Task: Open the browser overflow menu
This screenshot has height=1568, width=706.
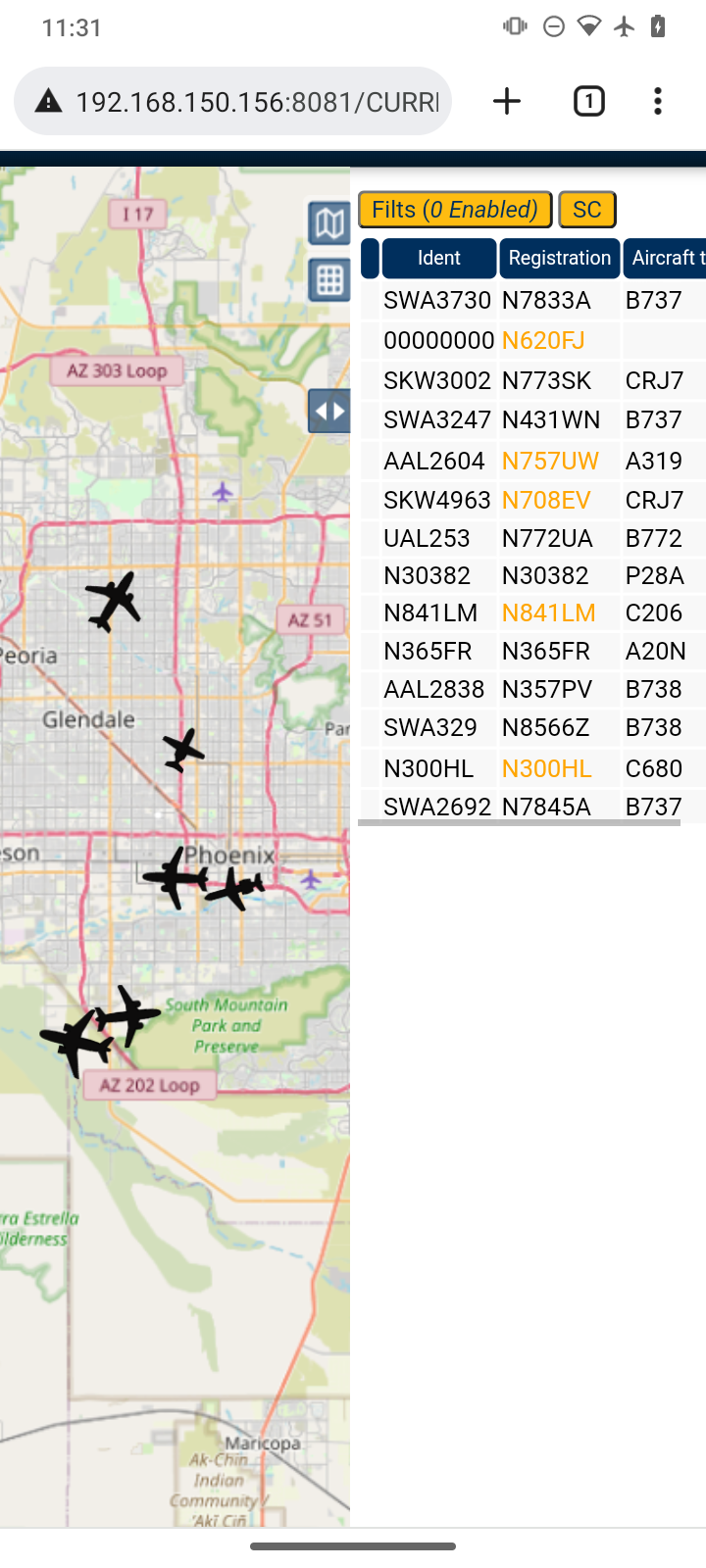Action: [x=658, y=101]
